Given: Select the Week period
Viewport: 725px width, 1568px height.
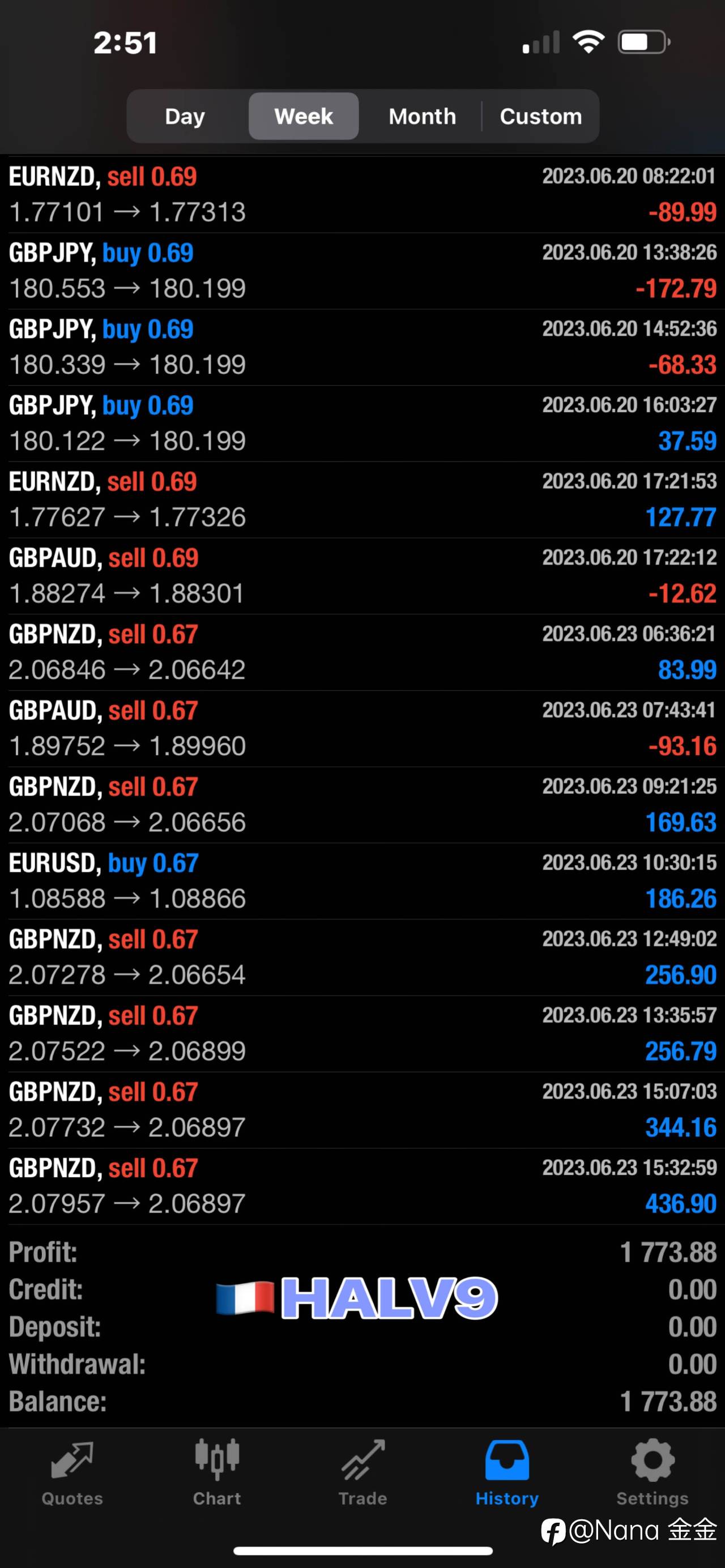Looking at the screenshot, I should click(304, 116).
